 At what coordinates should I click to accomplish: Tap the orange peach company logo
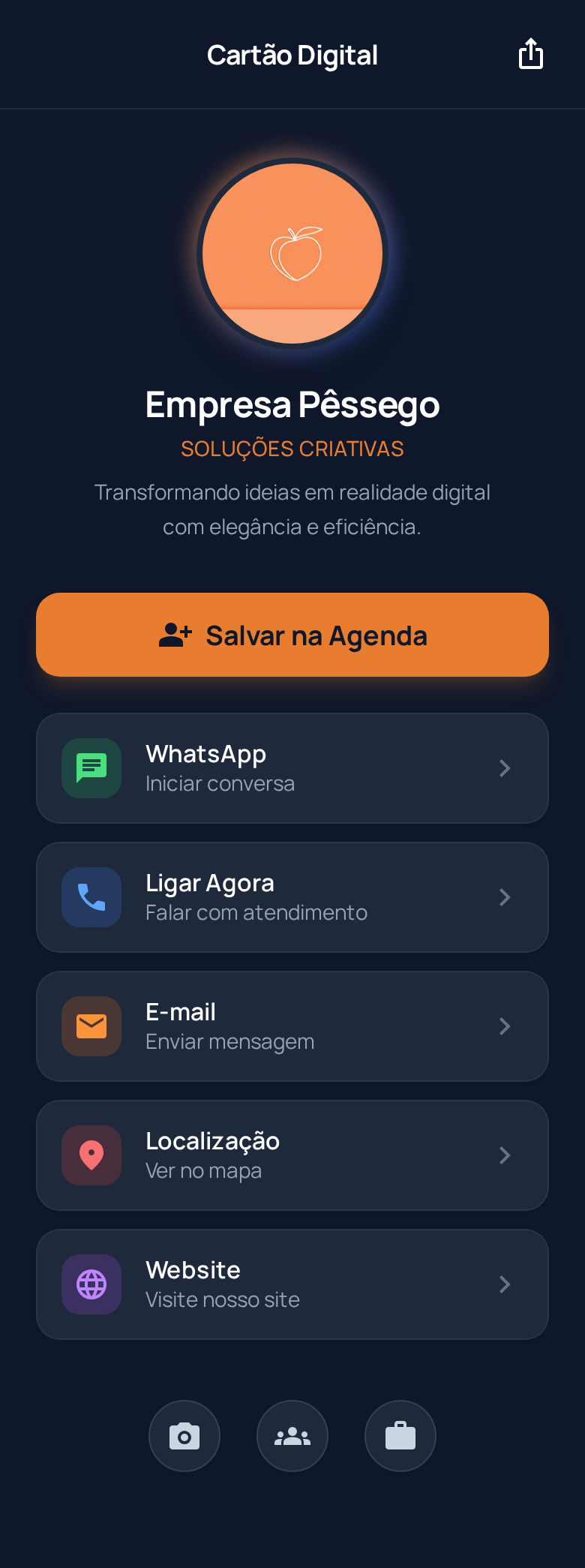click(x=292, y=253)
